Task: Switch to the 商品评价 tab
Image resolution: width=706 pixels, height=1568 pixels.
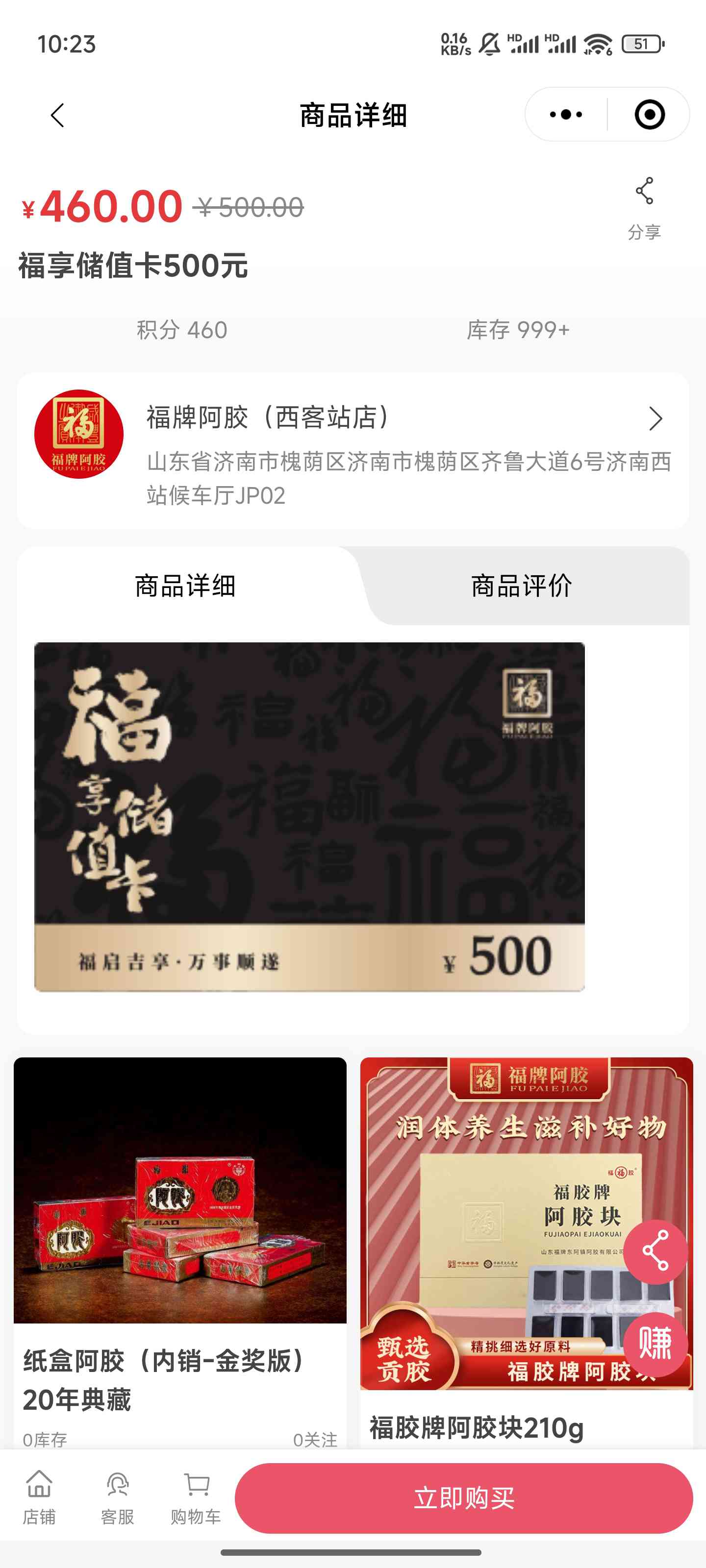Action: pos(522,586)
